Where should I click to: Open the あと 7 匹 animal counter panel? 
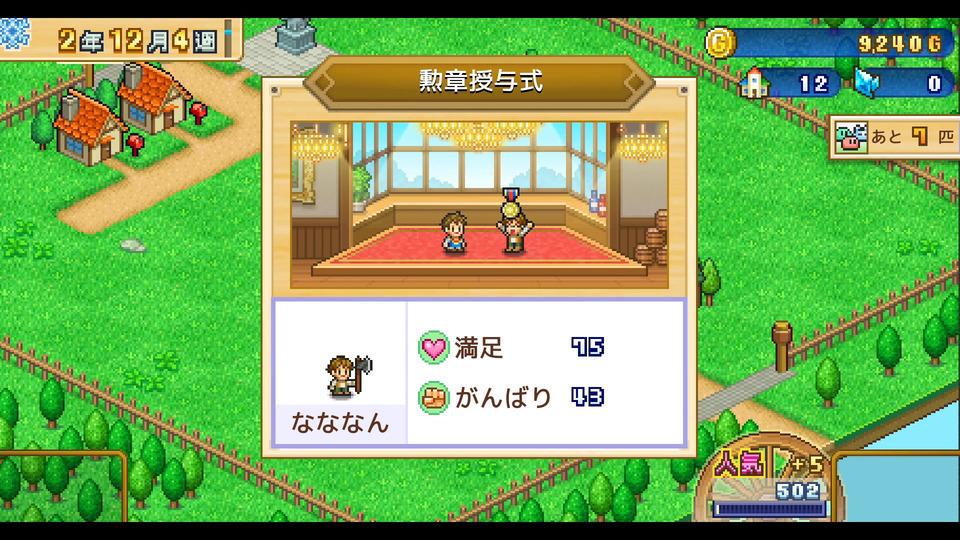pyautogui.click(x=893, y=137)
